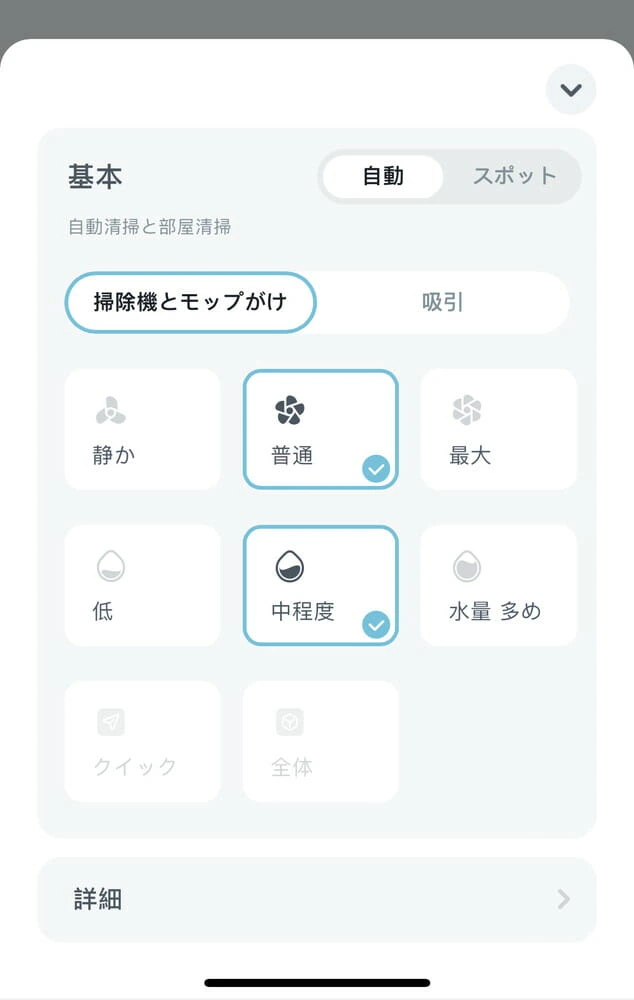Select 吸引 only cleaning mode

tap(442, 302)
